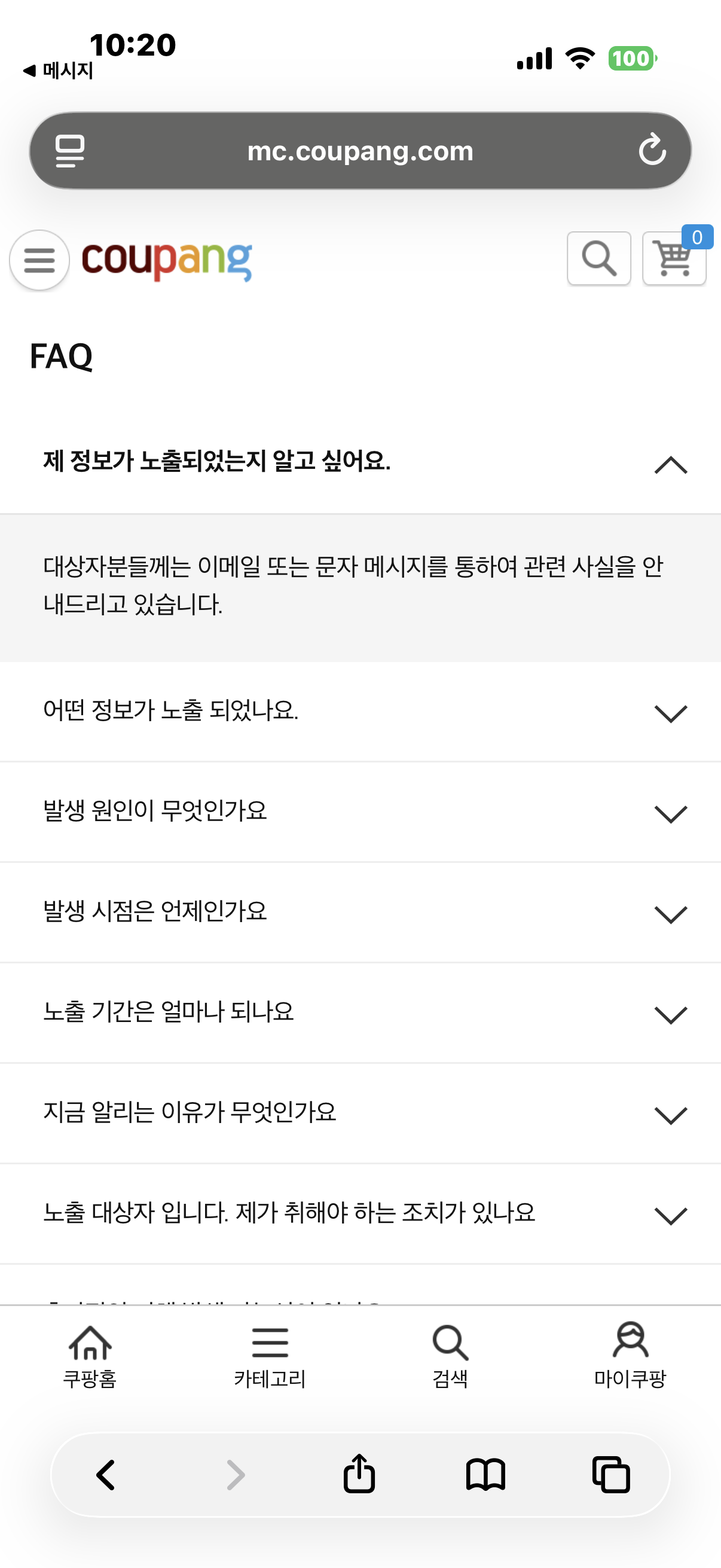
Task: Open the Coupang hamburger menu
Action: (x=39, y=261)
